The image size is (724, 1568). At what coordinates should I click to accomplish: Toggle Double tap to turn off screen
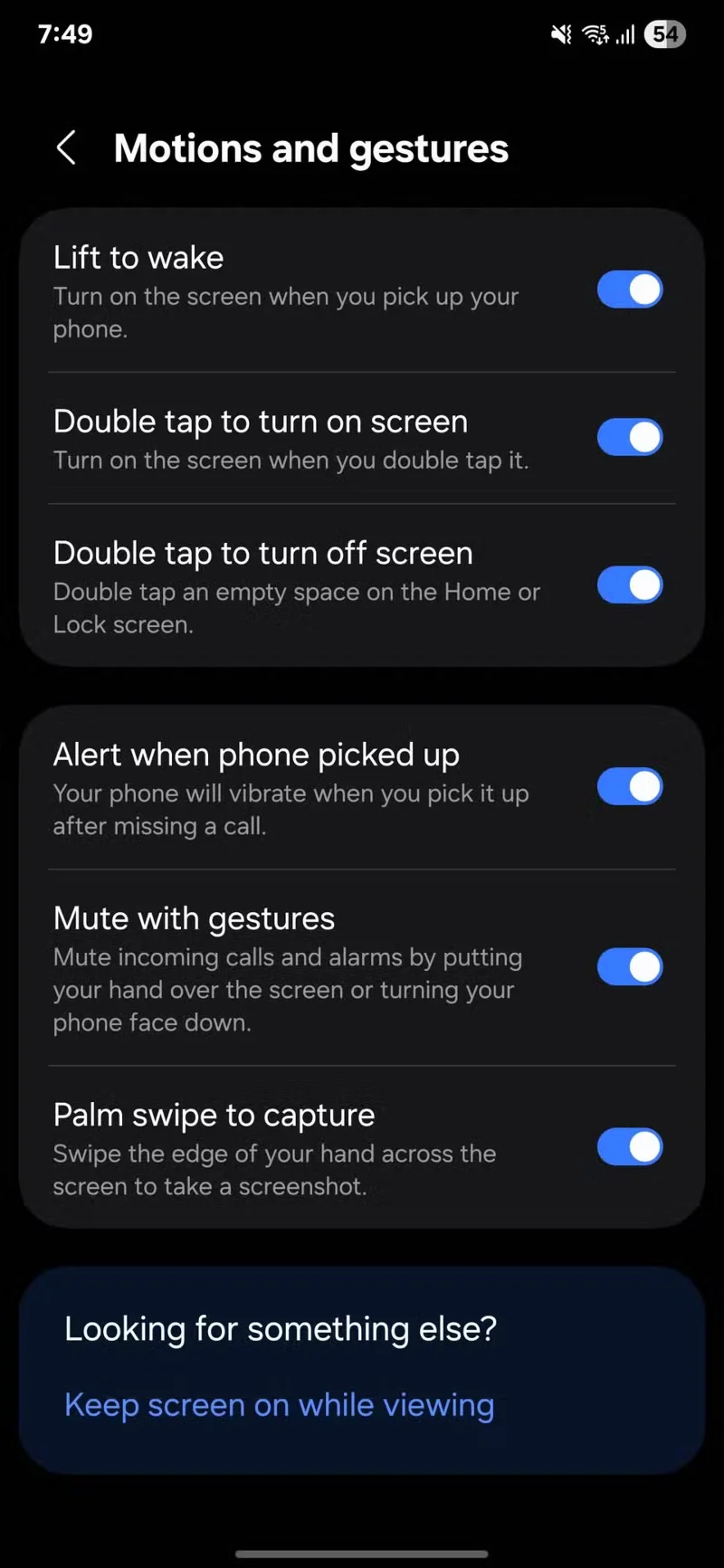click(630, 584)
